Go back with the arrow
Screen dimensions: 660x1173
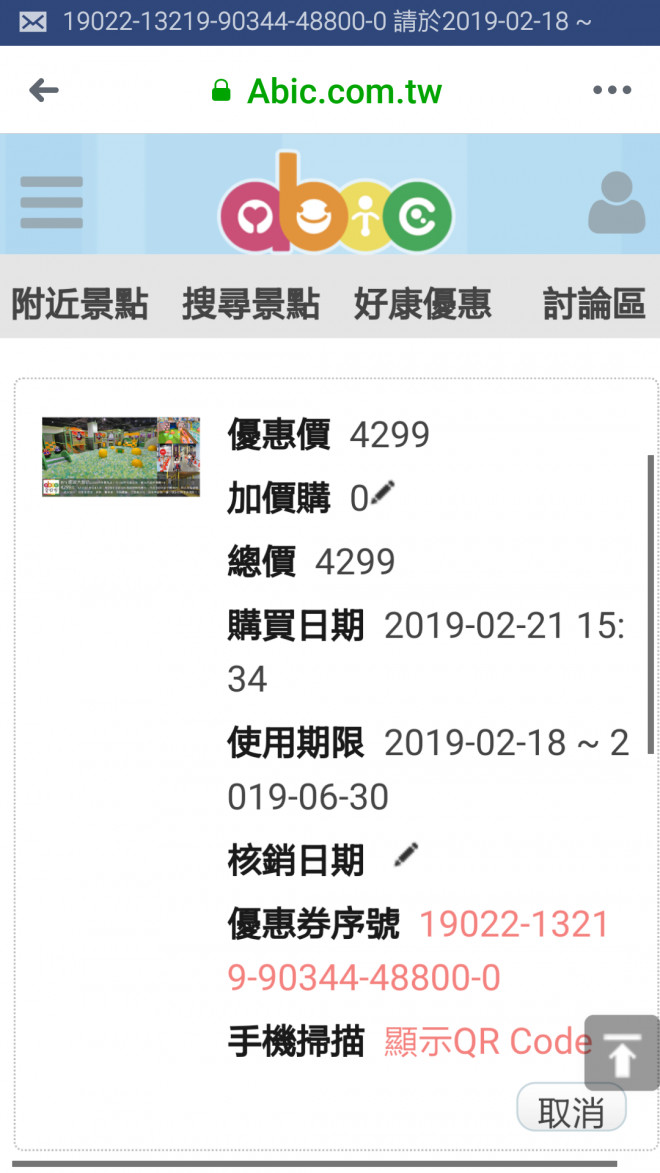(44, 91)
